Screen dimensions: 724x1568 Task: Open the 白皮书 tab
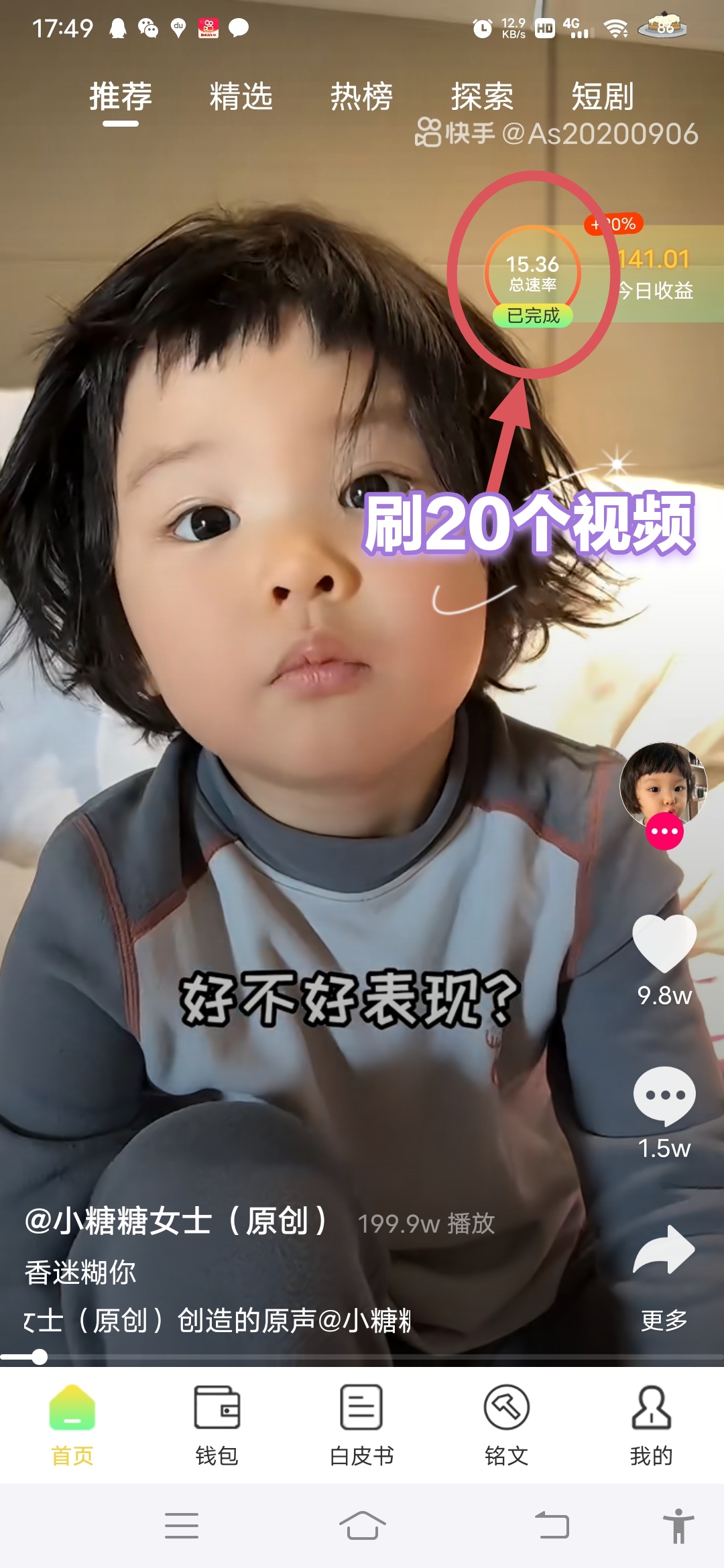[x=361, y=1425]
